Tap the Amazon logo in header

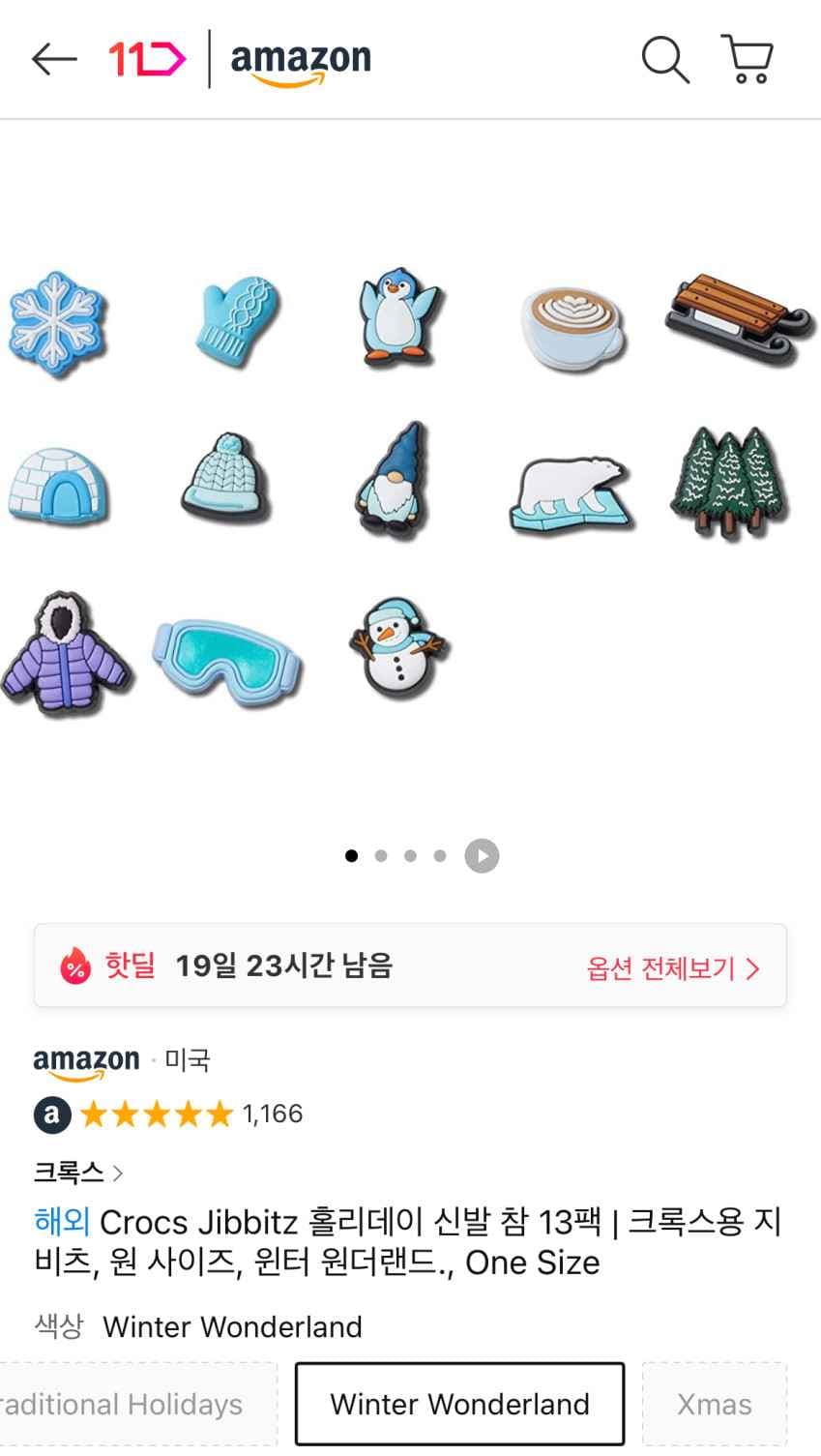point(300,60)
